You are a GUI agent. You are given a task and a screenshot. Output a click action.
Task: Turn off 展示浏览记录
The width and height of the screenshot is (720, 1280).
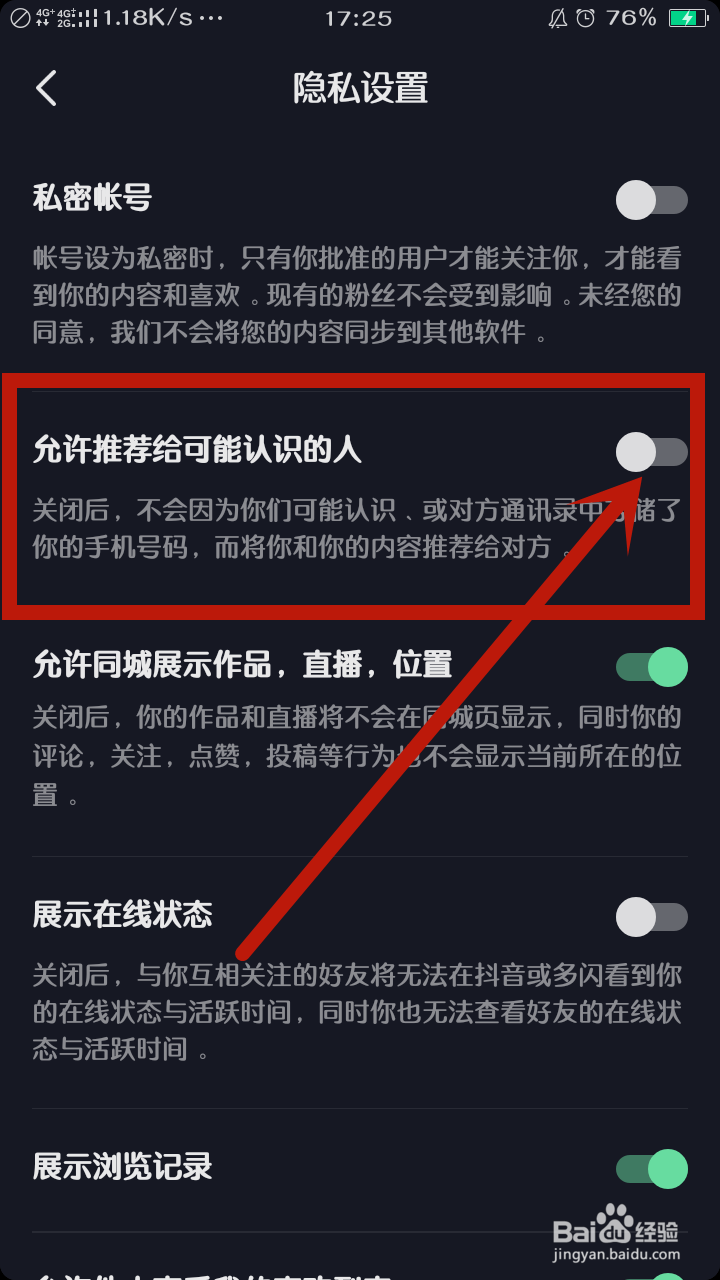tap(650, 1167)
